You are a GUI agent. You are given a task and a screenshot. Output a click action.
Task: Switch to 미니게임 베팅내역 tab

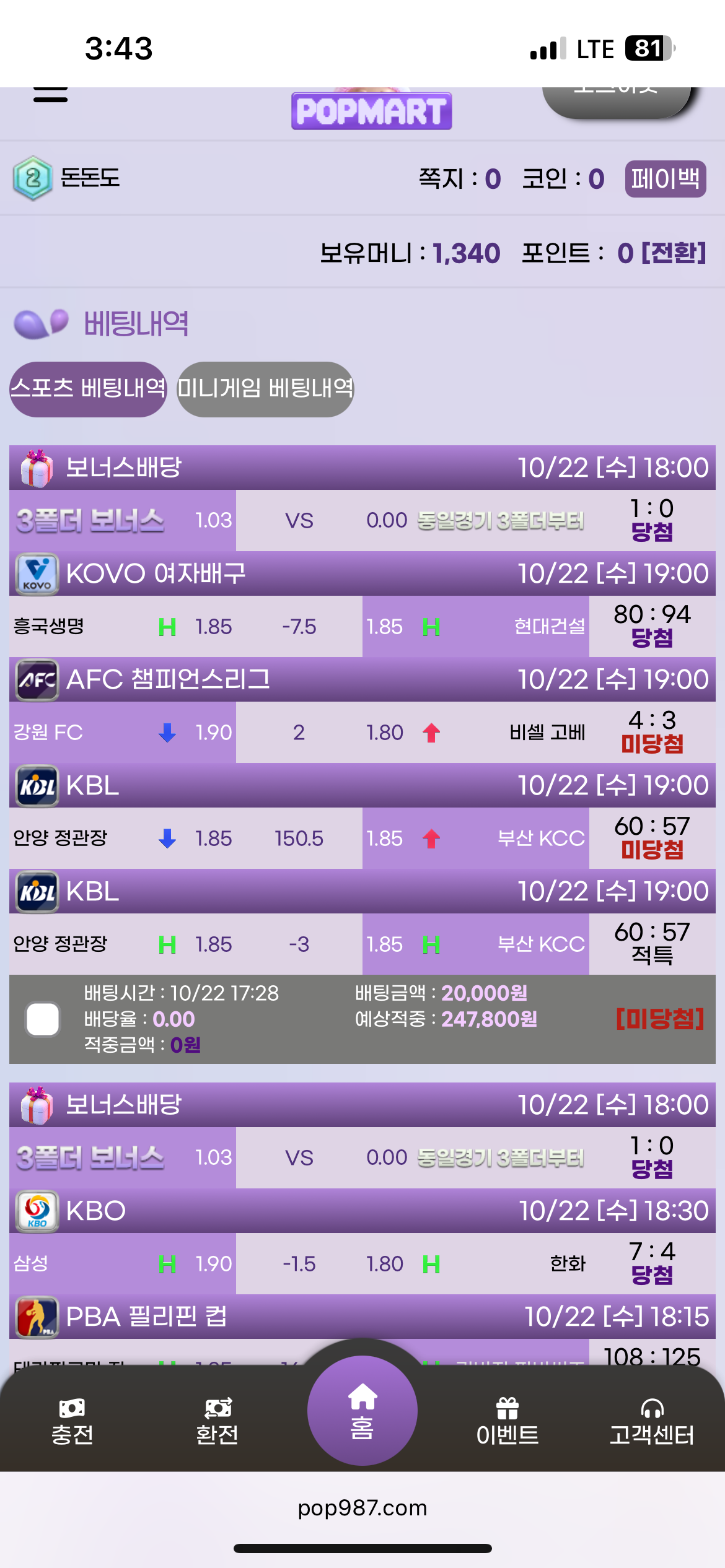(x=265, y=389)
